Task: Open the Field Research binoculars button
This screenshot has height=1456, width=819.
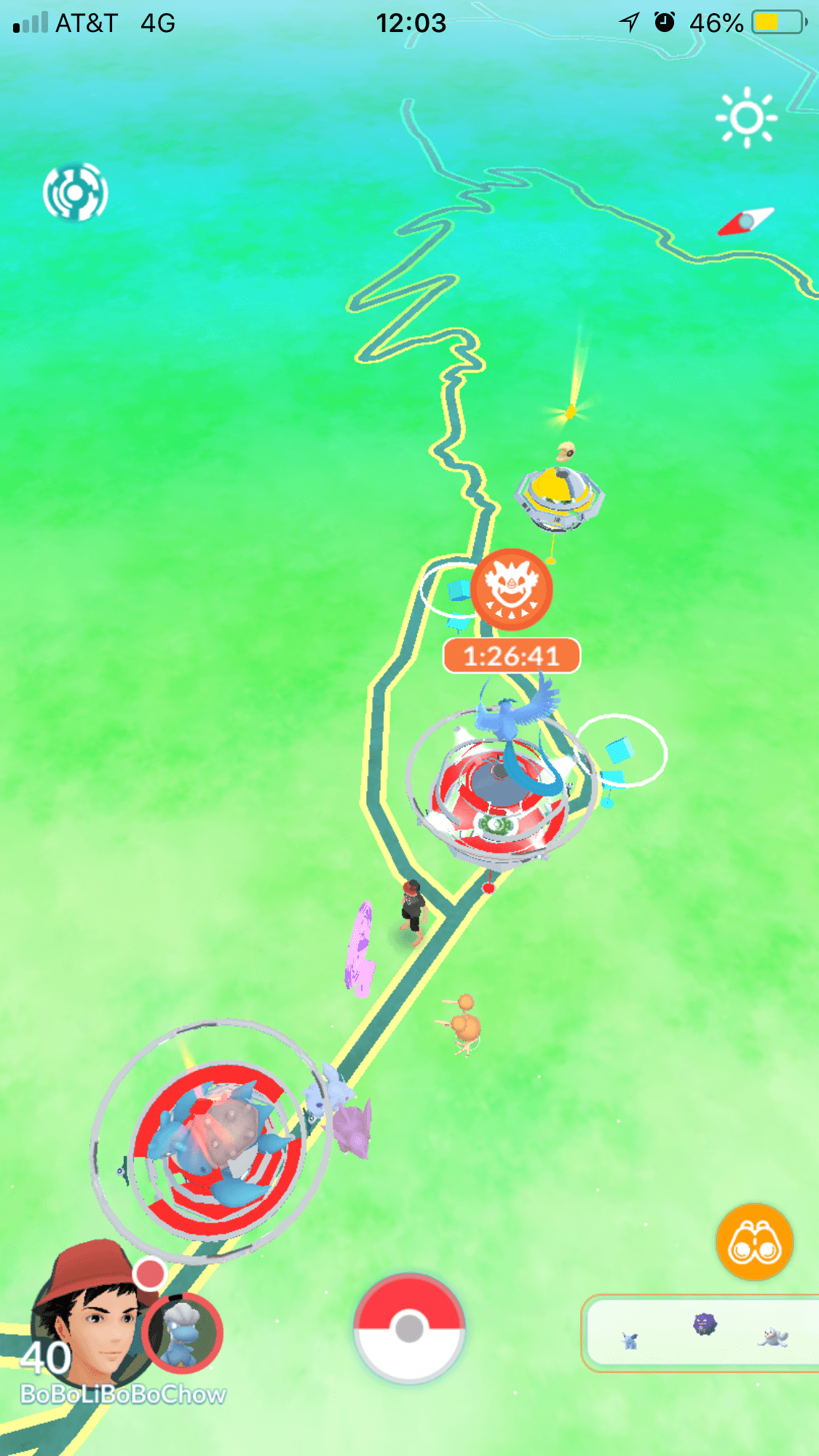Action: pos(754,1242)
